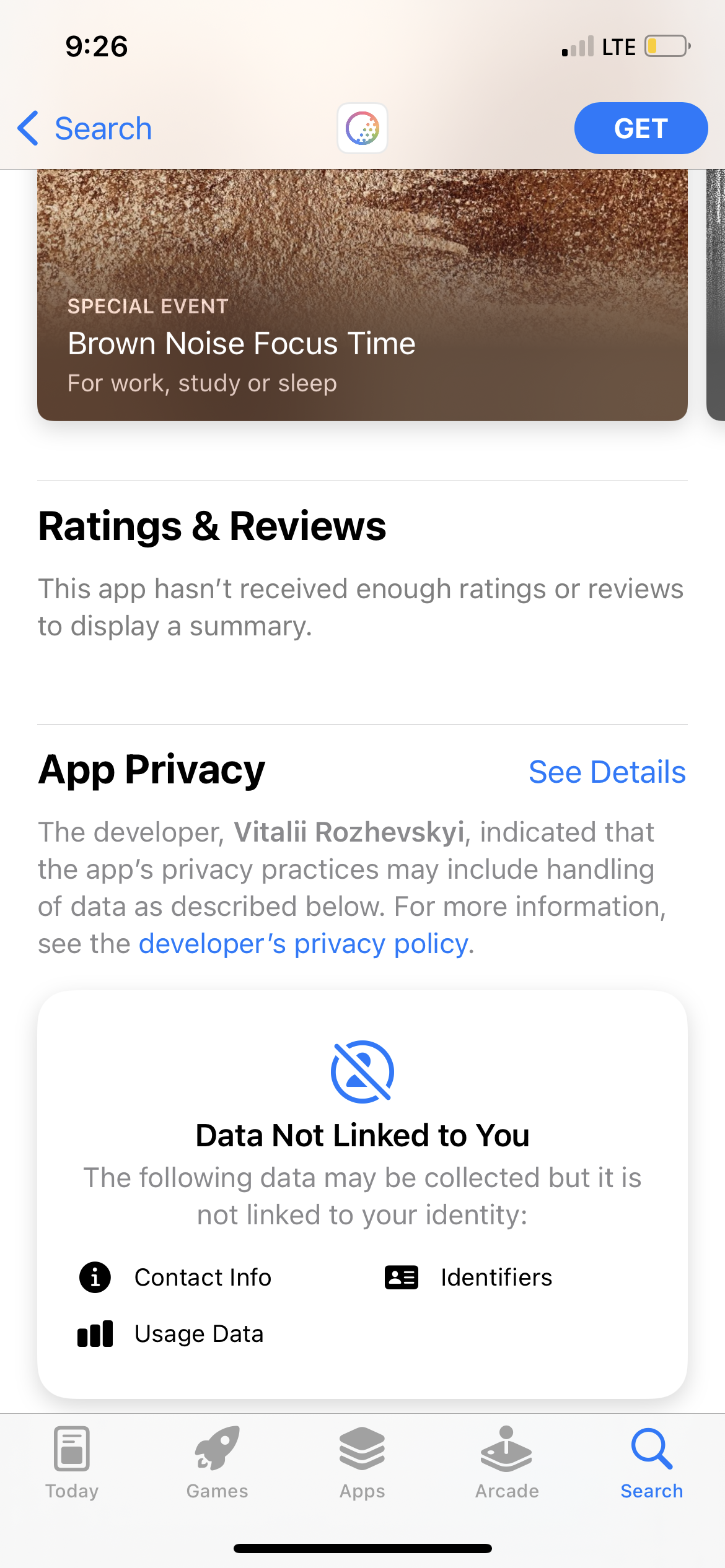725x1568 pixels.
Task: Open the Brown Noise Focus Time event card
Action: [x=362, y=295]
